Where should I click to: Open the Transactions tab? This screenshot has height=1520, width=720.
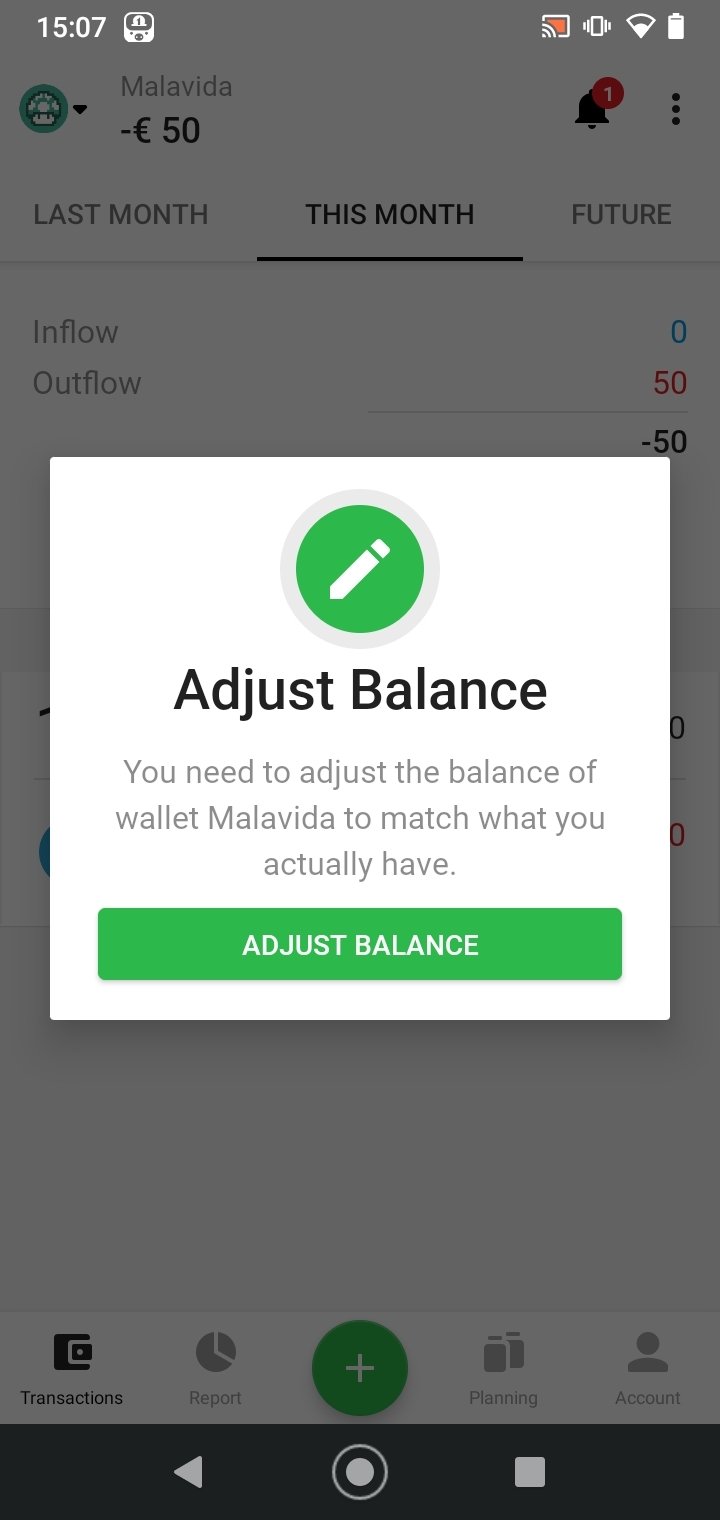tap(72, 1368)
